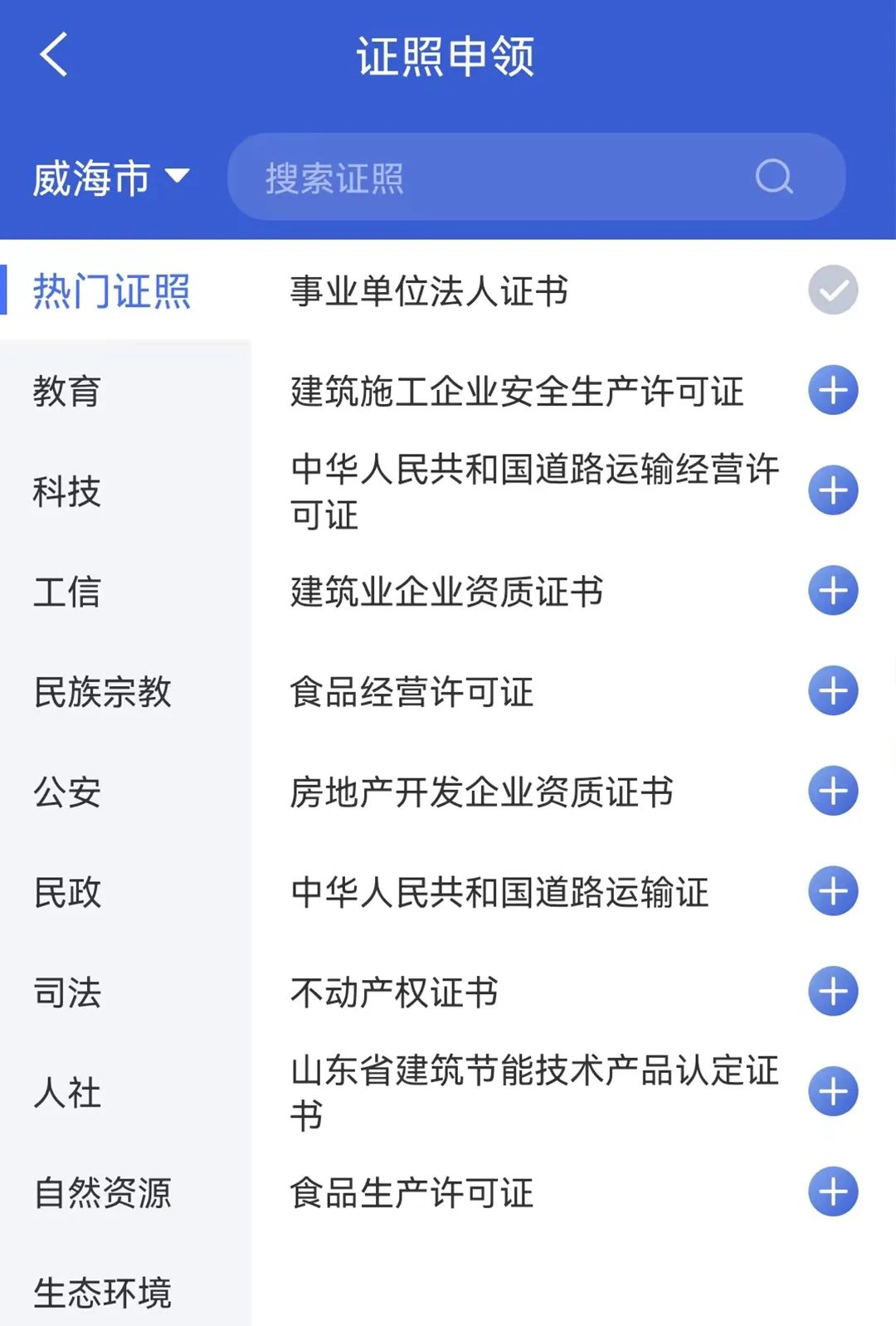
Task: Add 不动产权证书 using the plus icon
Action: [833, 992]
